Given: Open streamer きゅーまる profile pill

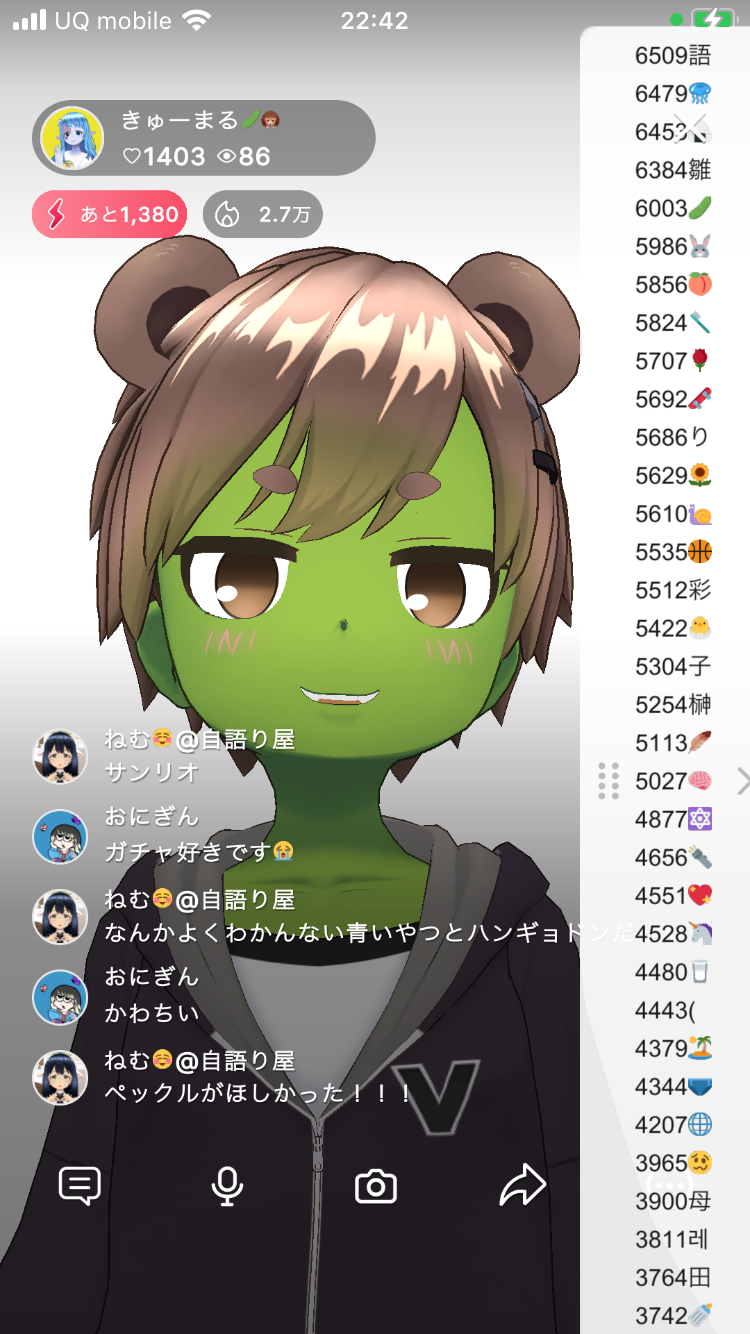Looking at the screenshot, I should tap(204, 138).
